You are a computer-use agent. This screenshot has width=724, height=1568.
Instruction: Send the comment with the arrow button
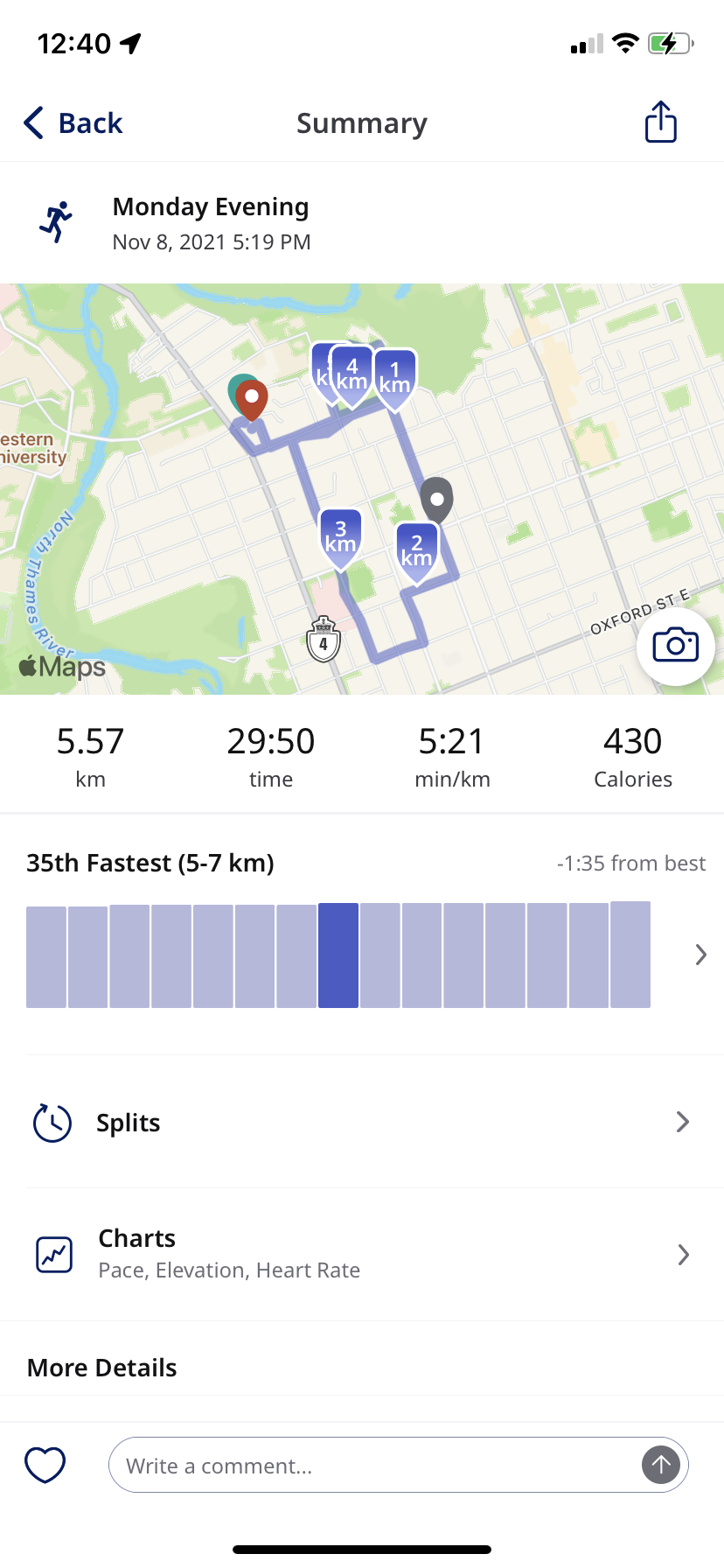point(660,1465)
